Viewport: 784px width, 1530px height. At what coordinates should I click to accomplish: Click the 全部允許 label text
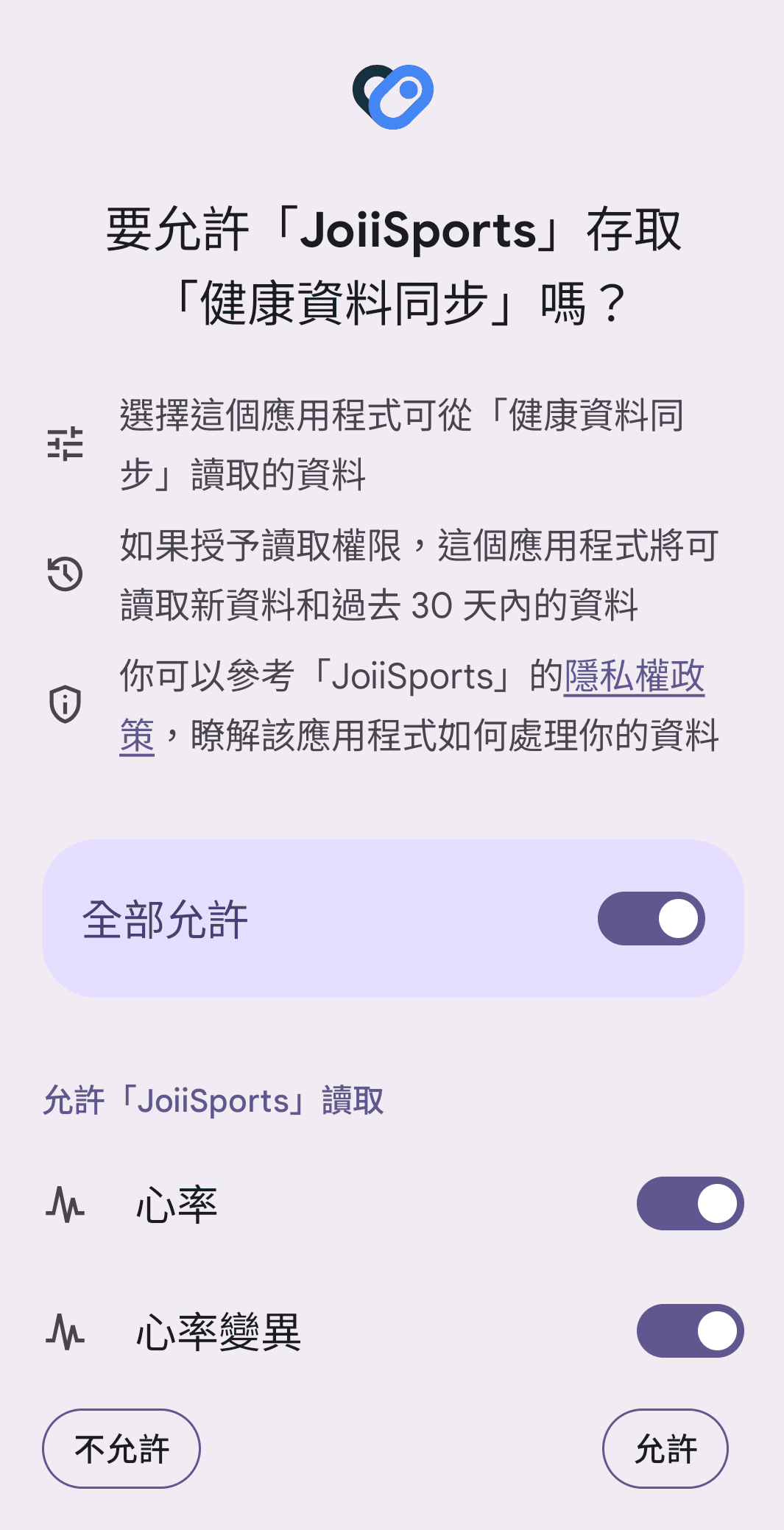tap(166, 918)
